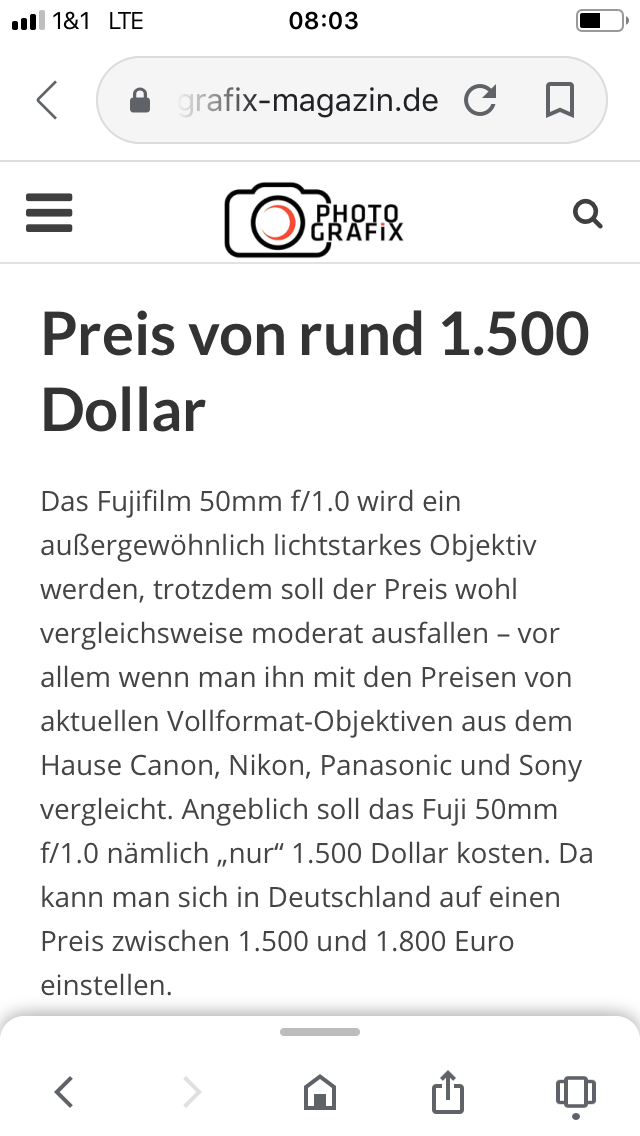Viewport: 640px width, 1136px height.
Task: Open the Photografix logo homepage link
Action: [314, 219]
